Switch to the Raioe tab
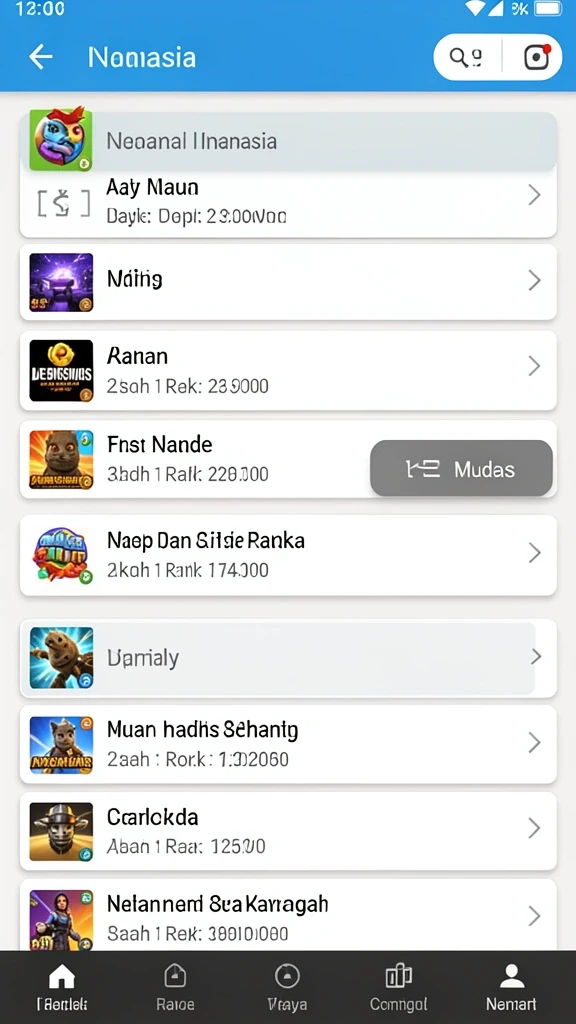This screenshot has height=1024, width=576. click(175, 987)
